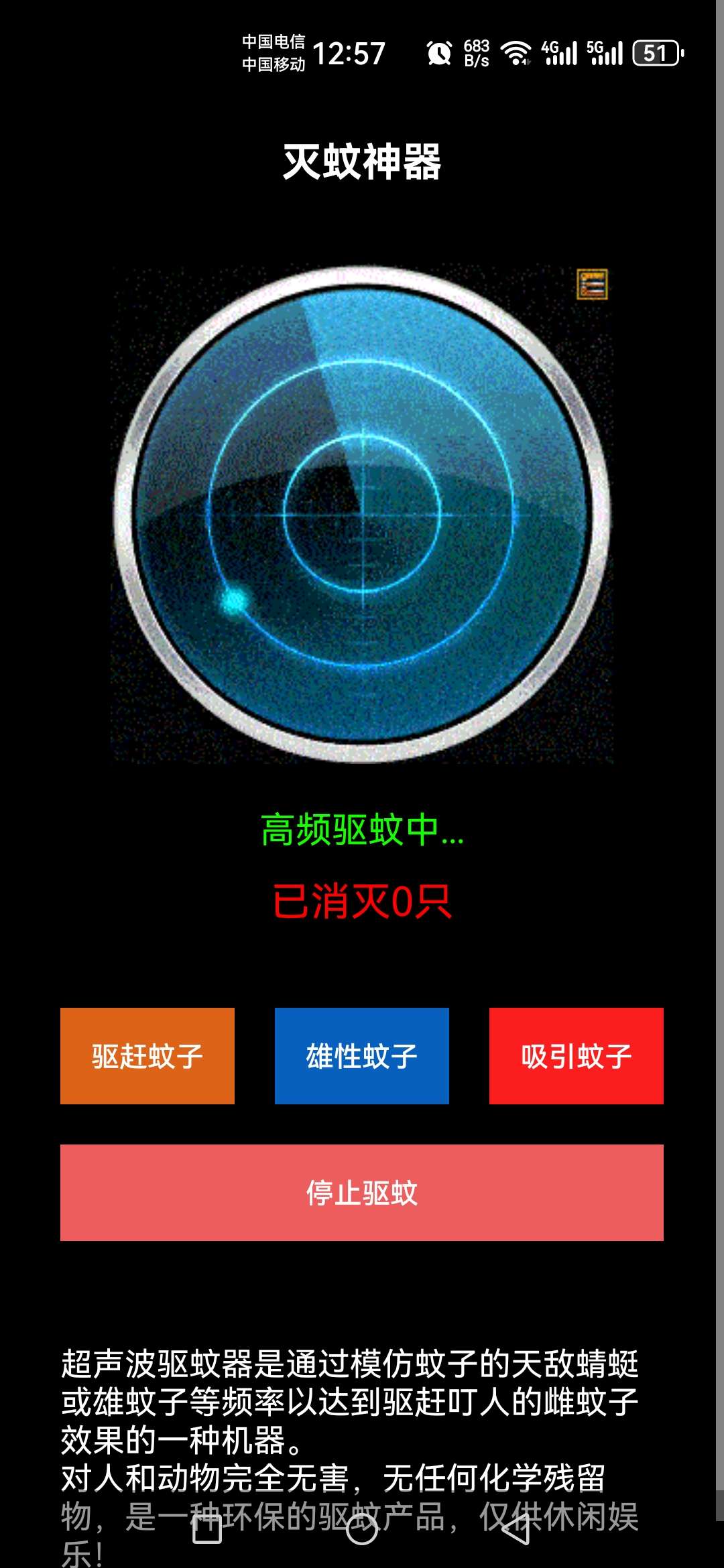Tap the 驱赶蚊子 button
This screenshot has height=1568, width=724.
(147, 1056)
